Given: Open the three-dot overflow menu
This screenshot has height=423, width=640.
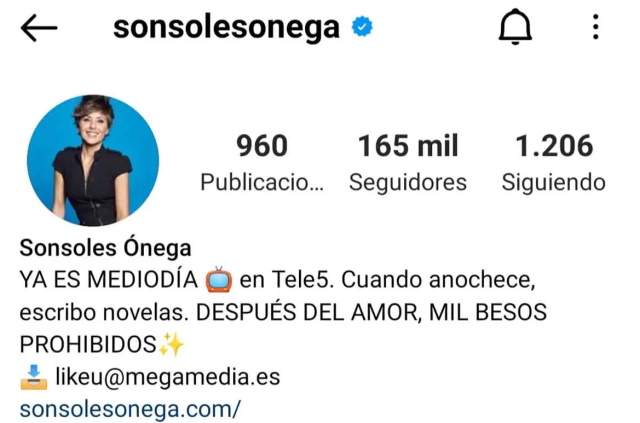Looking at the screenshot, I should click(x=595, y=28).
